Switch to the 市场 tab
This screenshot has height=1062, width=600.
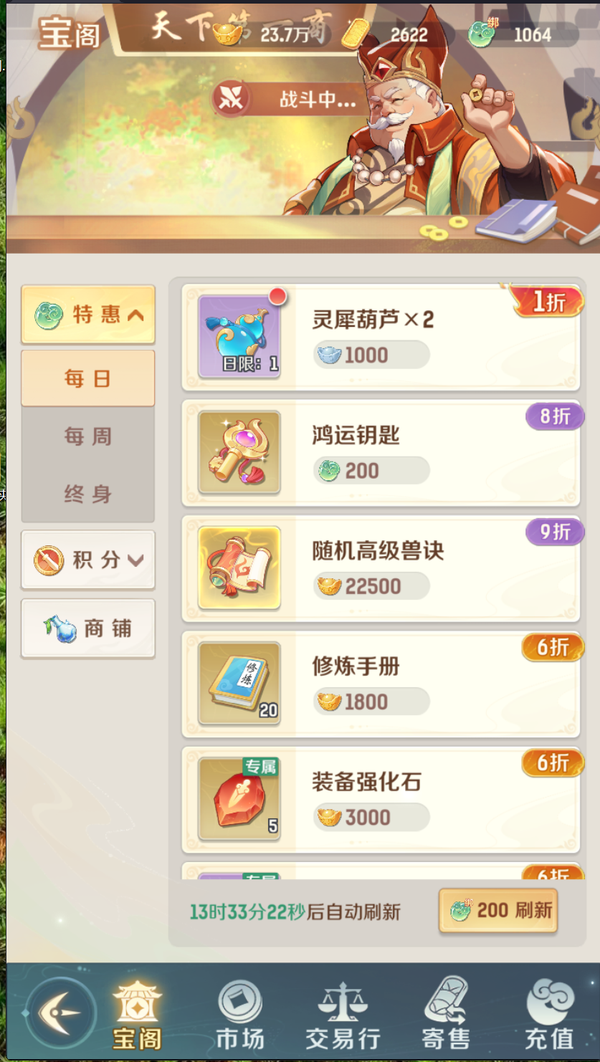click(241, 1014)
